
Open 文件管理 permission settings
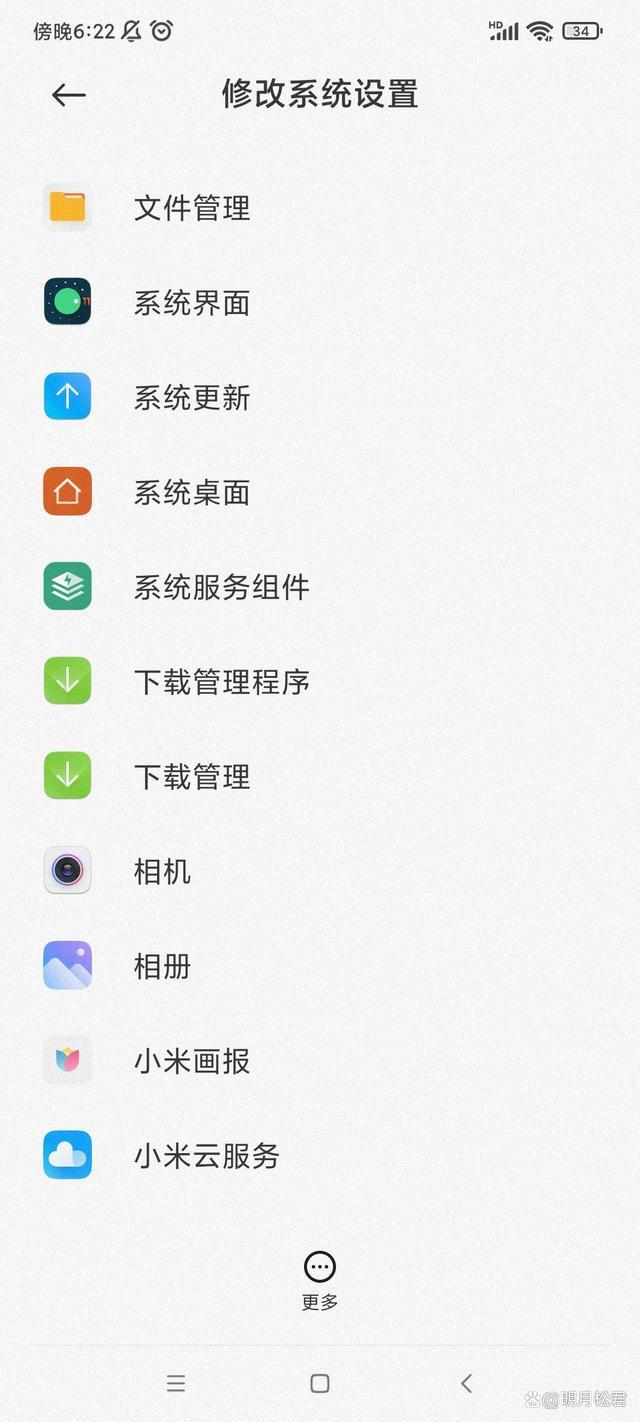tap(192, 208)
